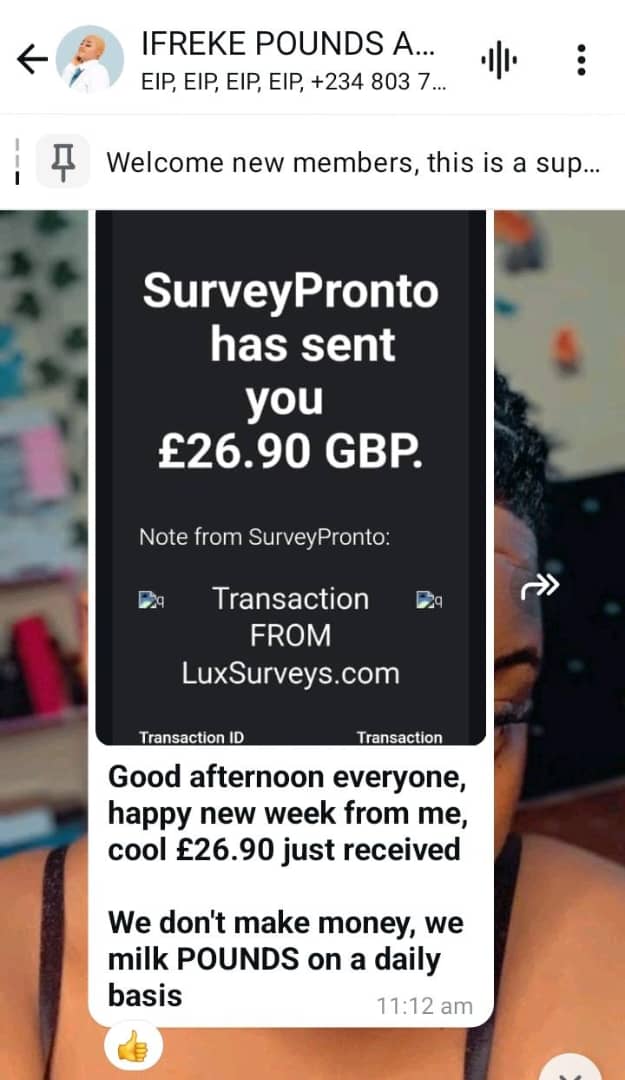Open the overflow menu

[581, 61]
